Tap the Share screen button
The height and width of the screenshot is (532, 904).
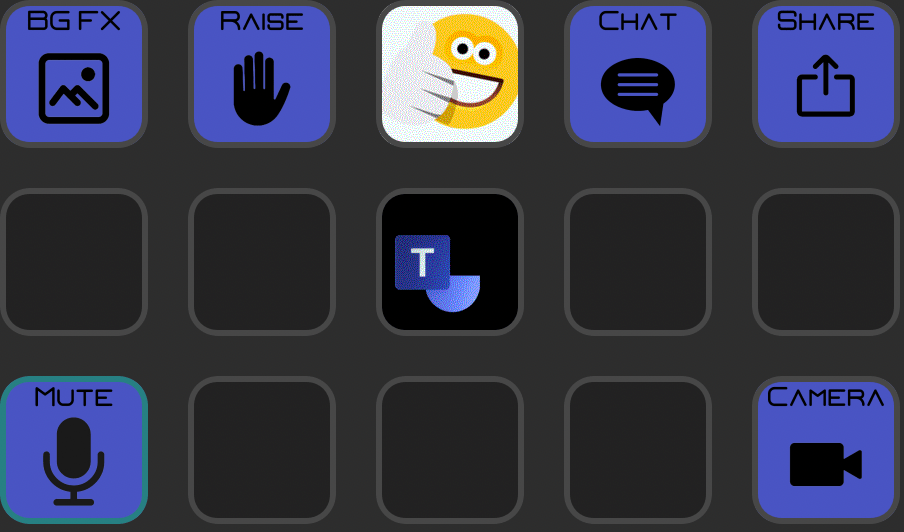click(825, 75)
